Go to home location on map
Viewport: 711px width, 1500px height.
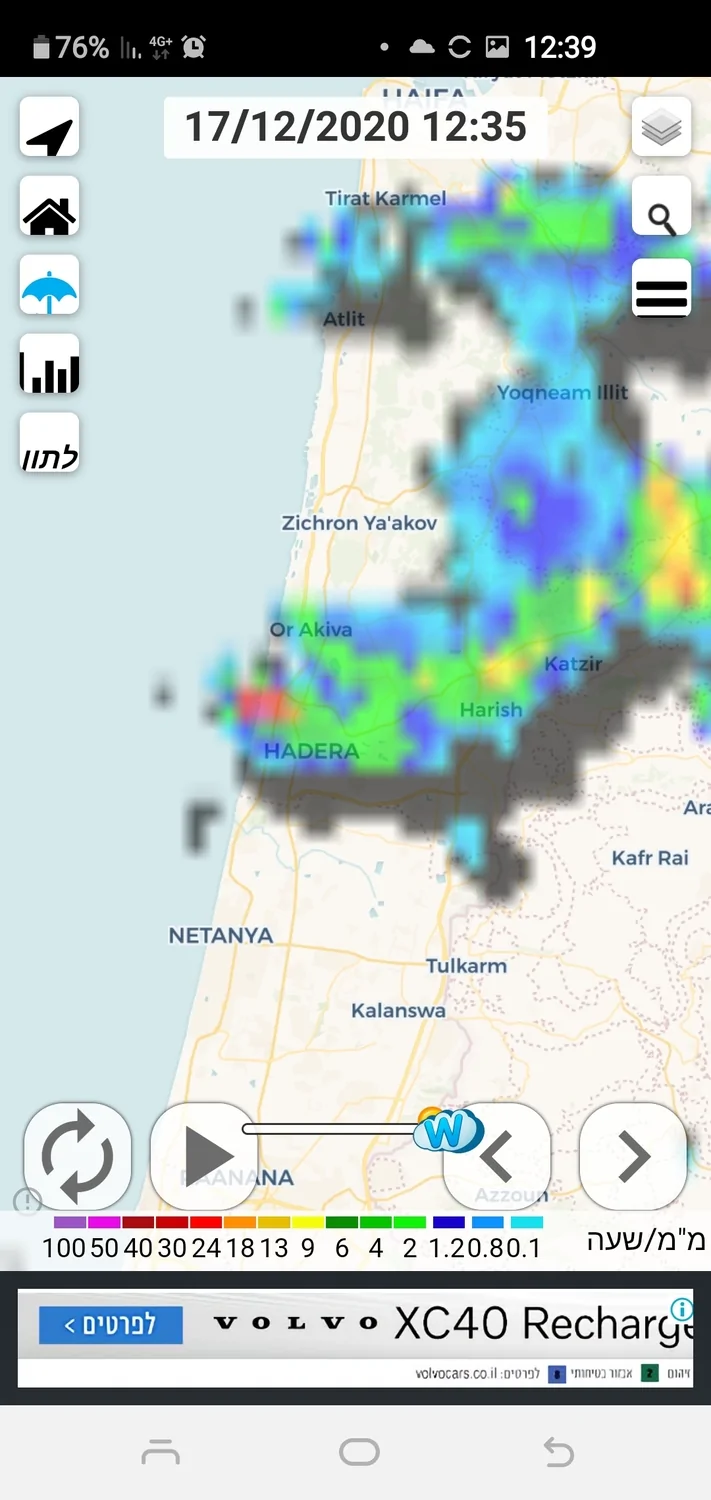tap(49, 207)
